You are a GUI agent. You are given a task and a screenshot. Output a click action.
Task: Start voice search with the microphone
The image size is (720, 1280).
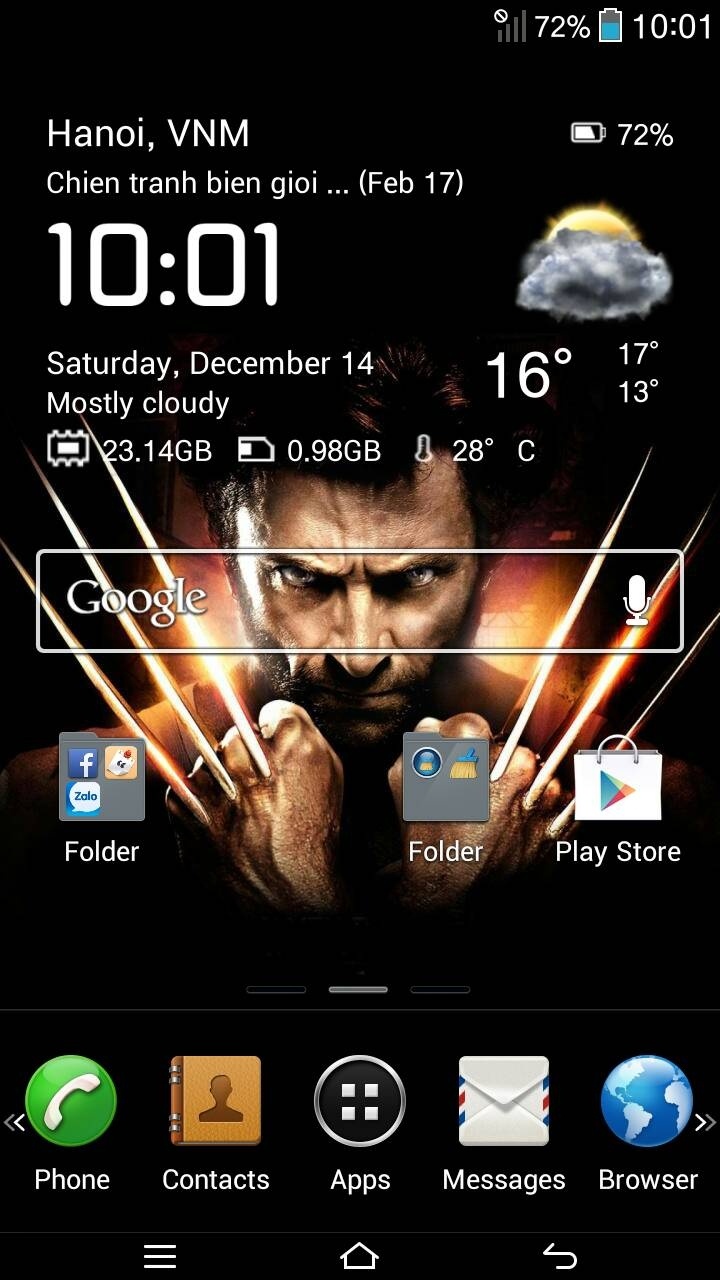pos(636,600)
